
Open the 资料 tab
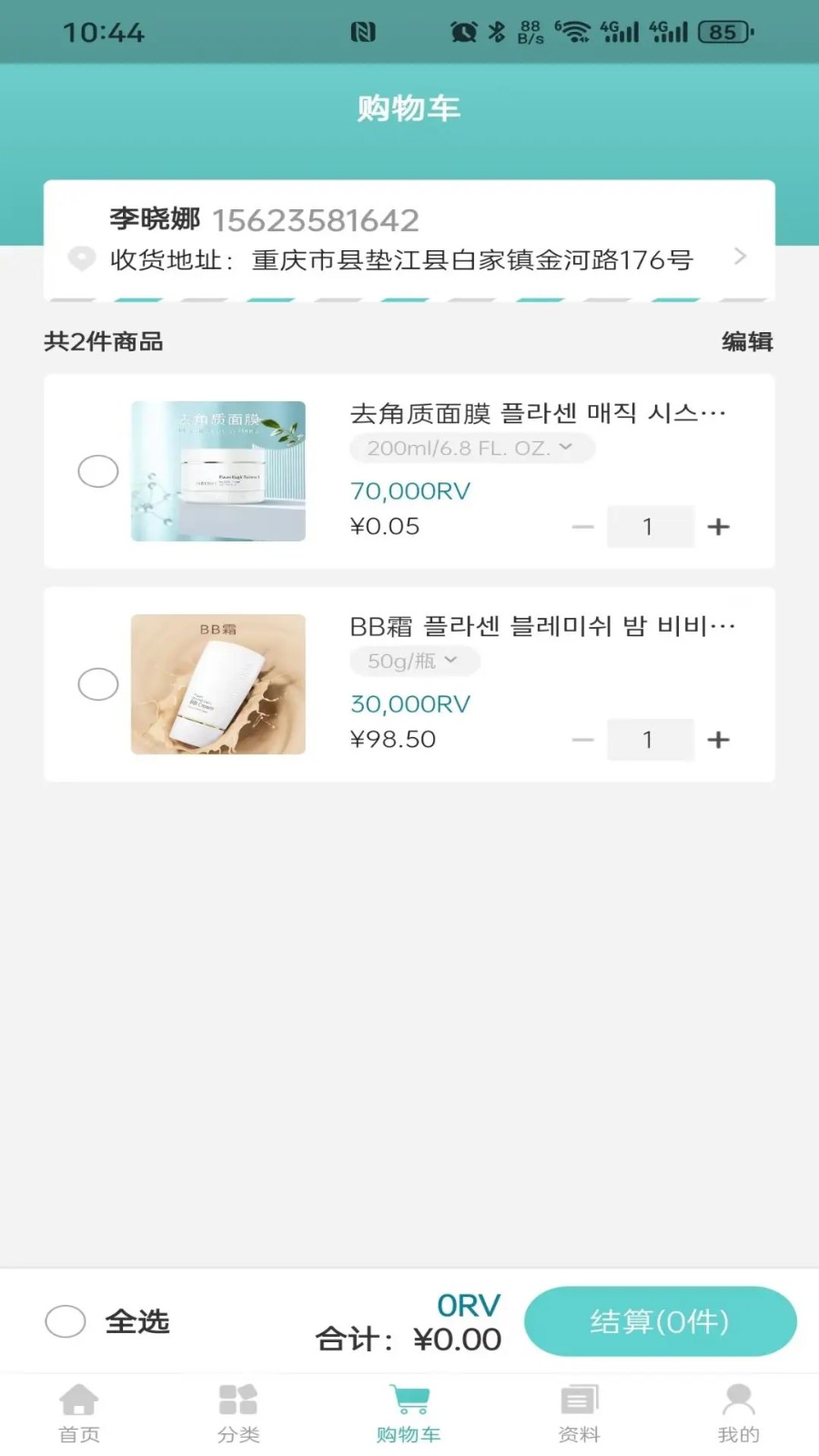coord(579,1413)
